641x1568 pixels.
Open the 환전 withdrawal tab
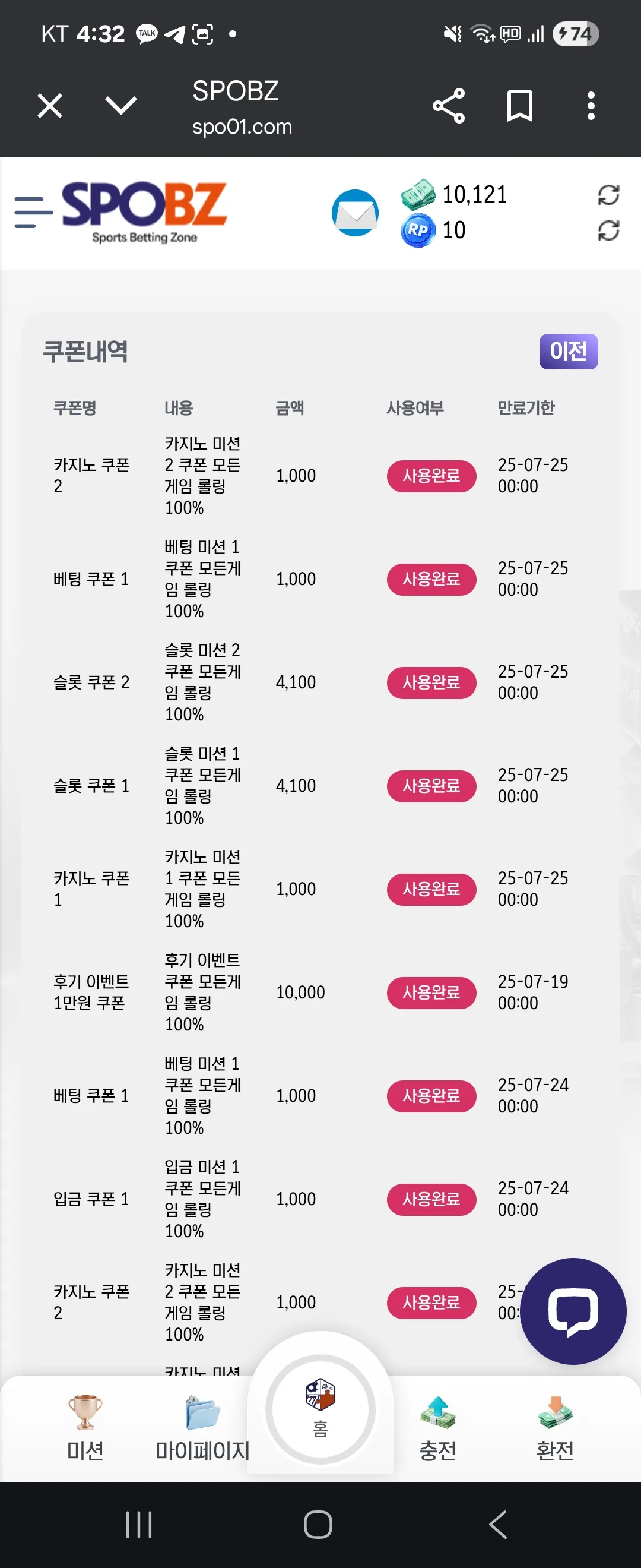(x=554, y=1428)
